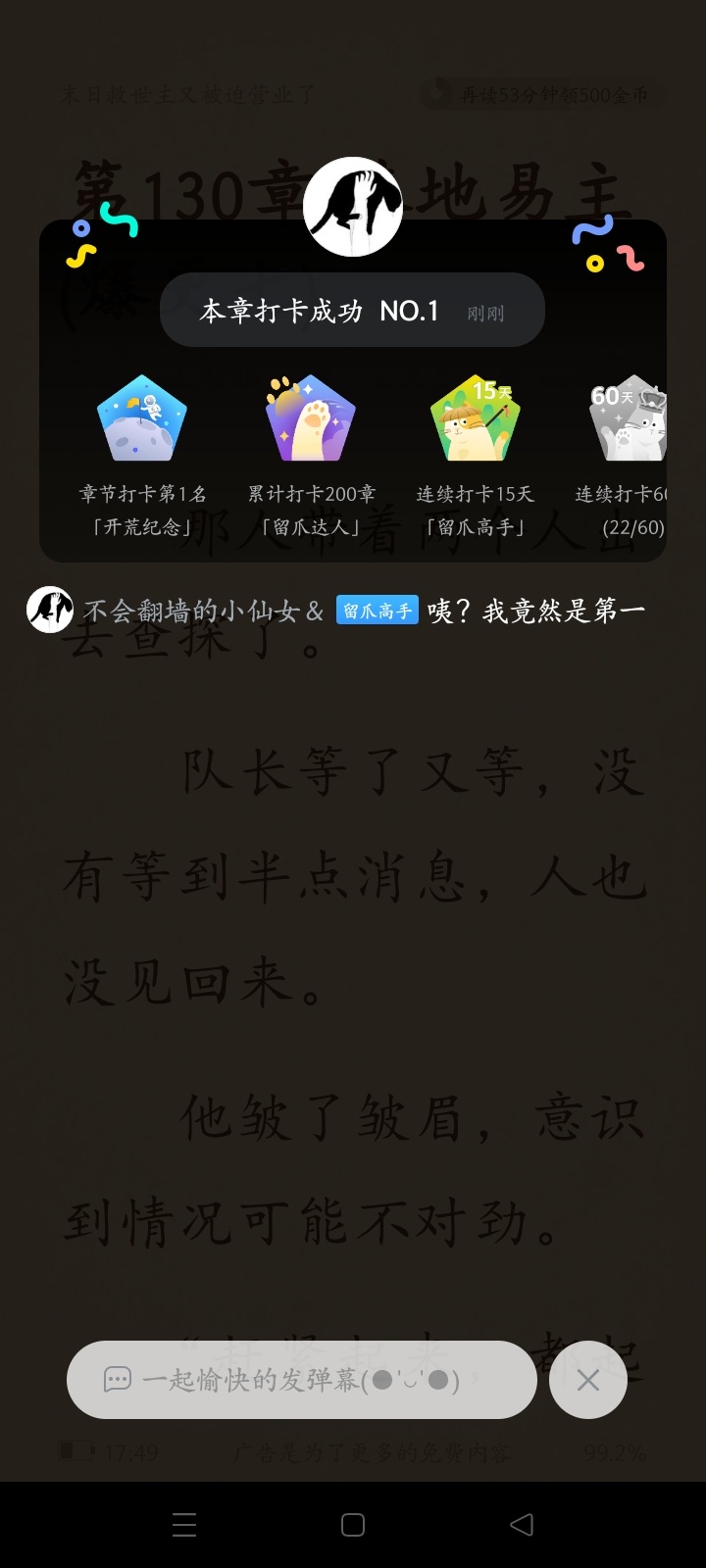Open the 累计打卡200章 badge

pyautogui.click(x=310, y=418)
